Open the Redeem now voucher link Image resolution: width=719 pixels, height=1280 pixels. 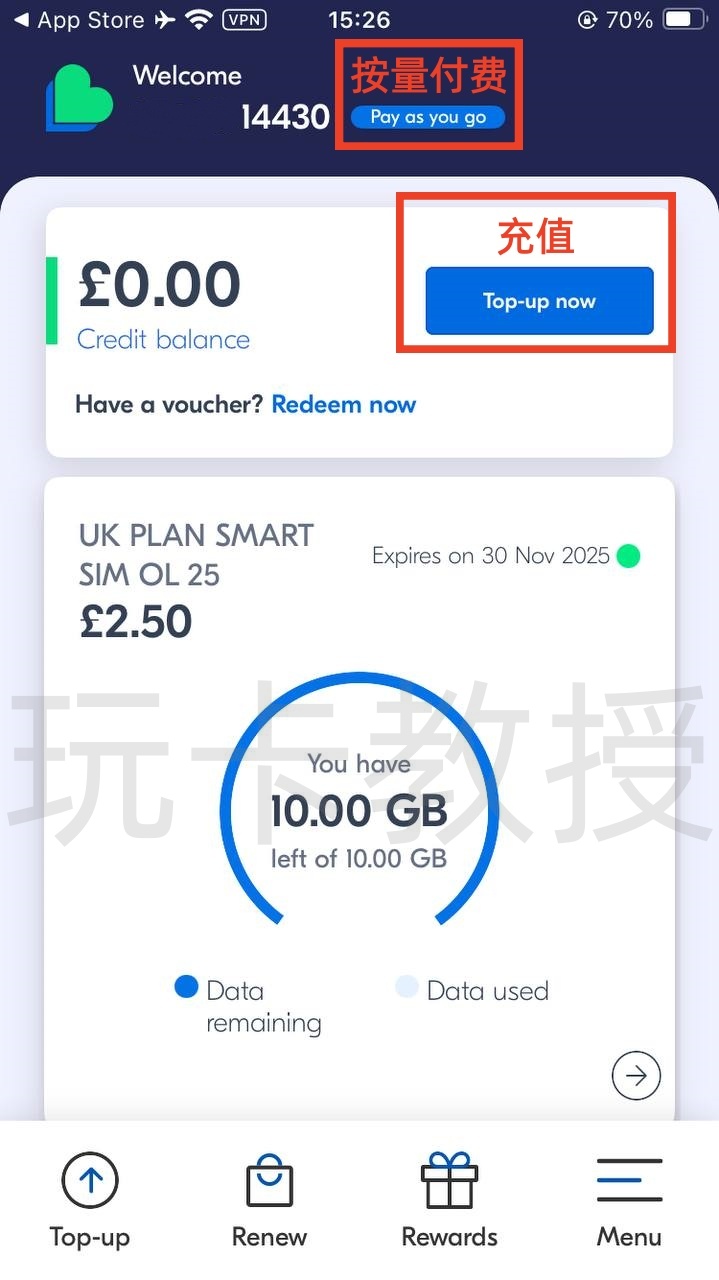343,405
